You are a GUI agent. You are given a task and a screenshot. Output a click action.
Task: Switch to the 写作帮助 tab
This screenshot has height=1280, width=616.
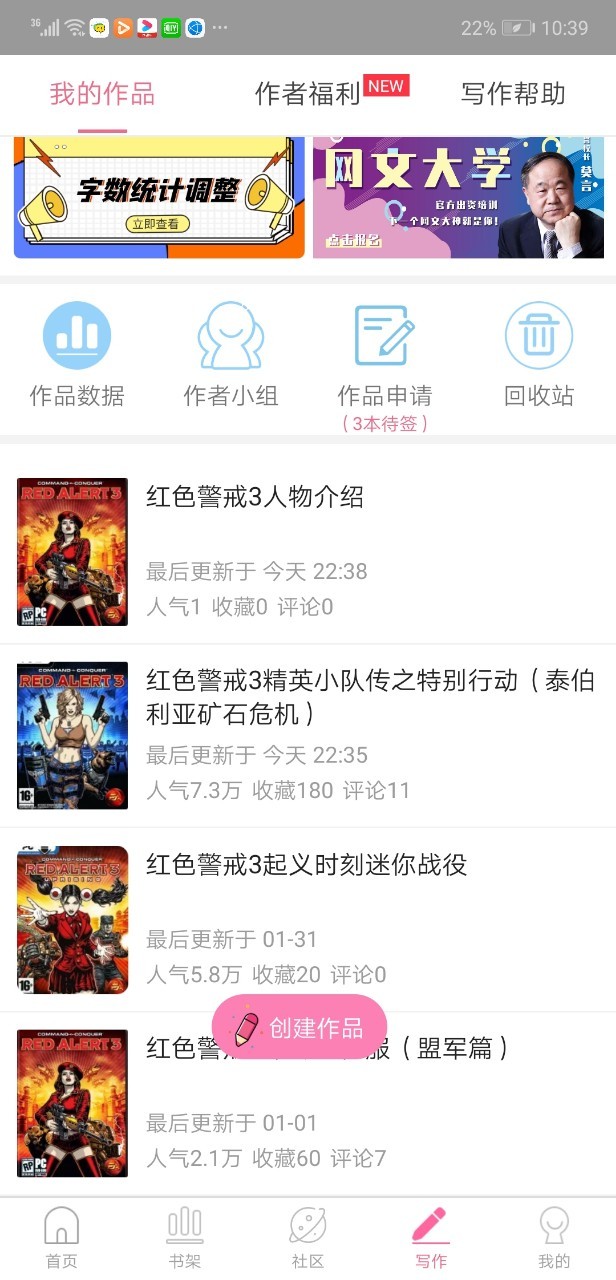(x=513, y=94)
